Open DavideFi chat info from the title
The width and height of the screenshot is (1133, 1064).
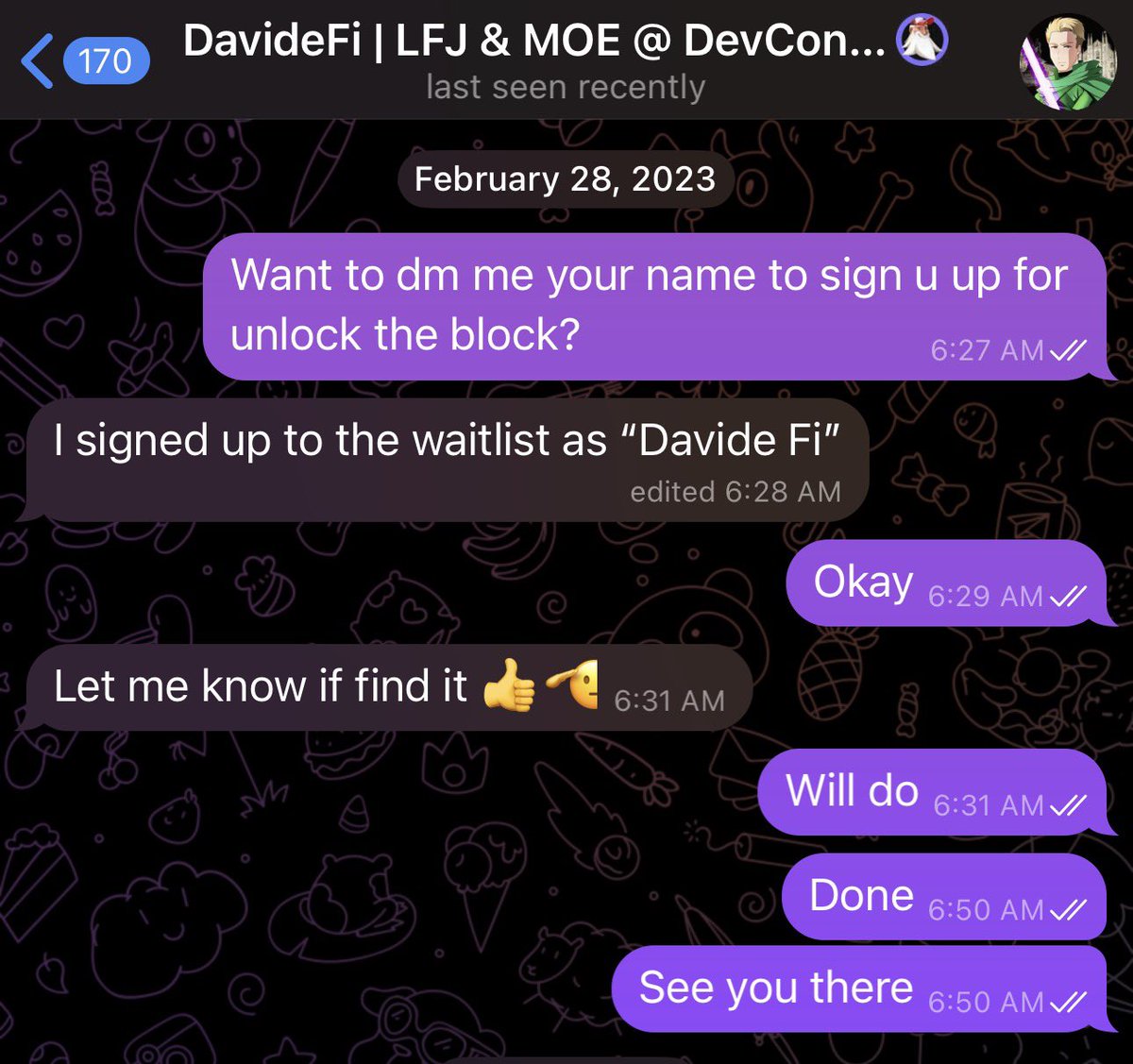pyautogui.click(x=534, y=42)
